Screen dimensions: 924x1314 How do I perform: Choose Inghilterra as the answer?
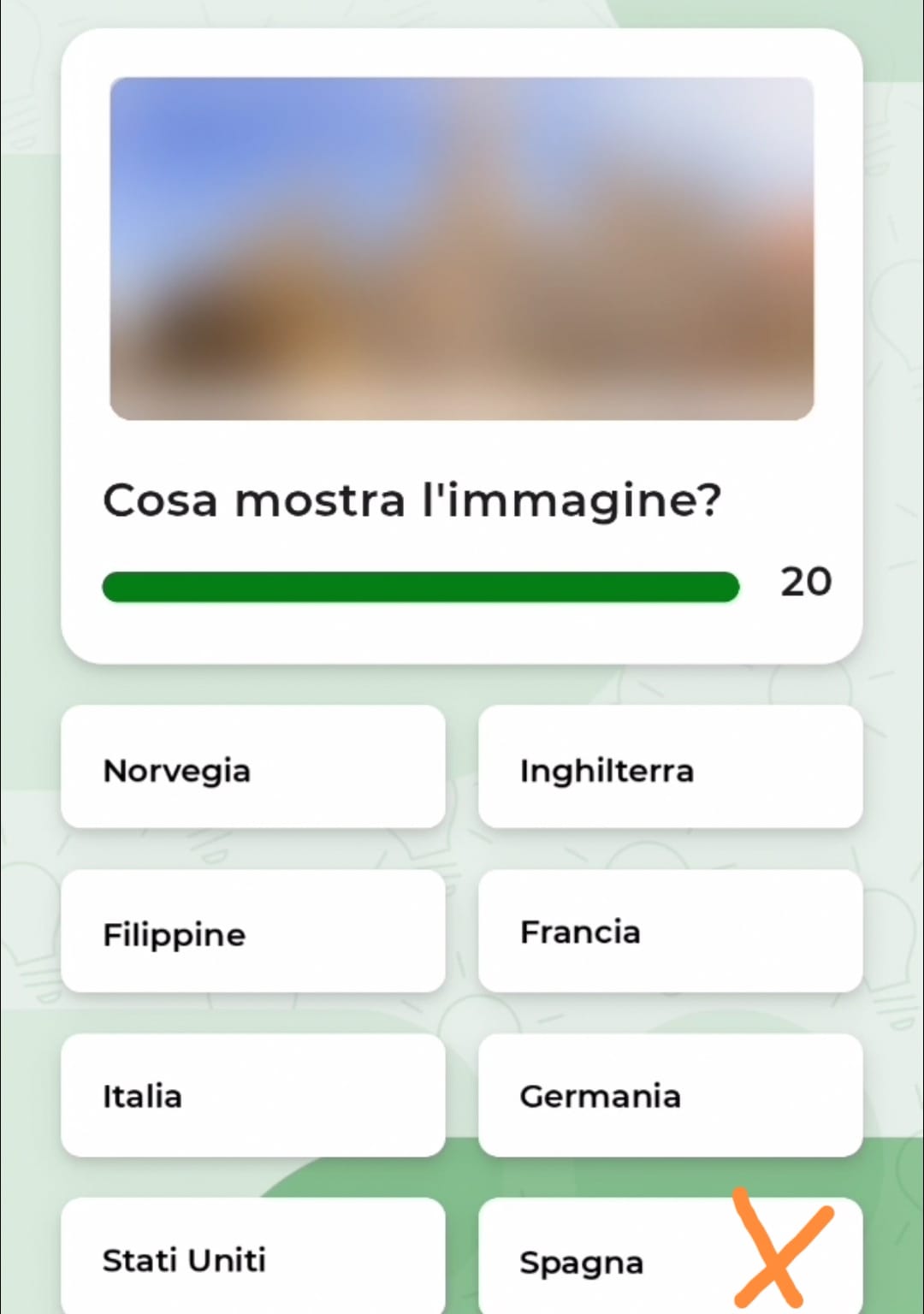[670, 767]
